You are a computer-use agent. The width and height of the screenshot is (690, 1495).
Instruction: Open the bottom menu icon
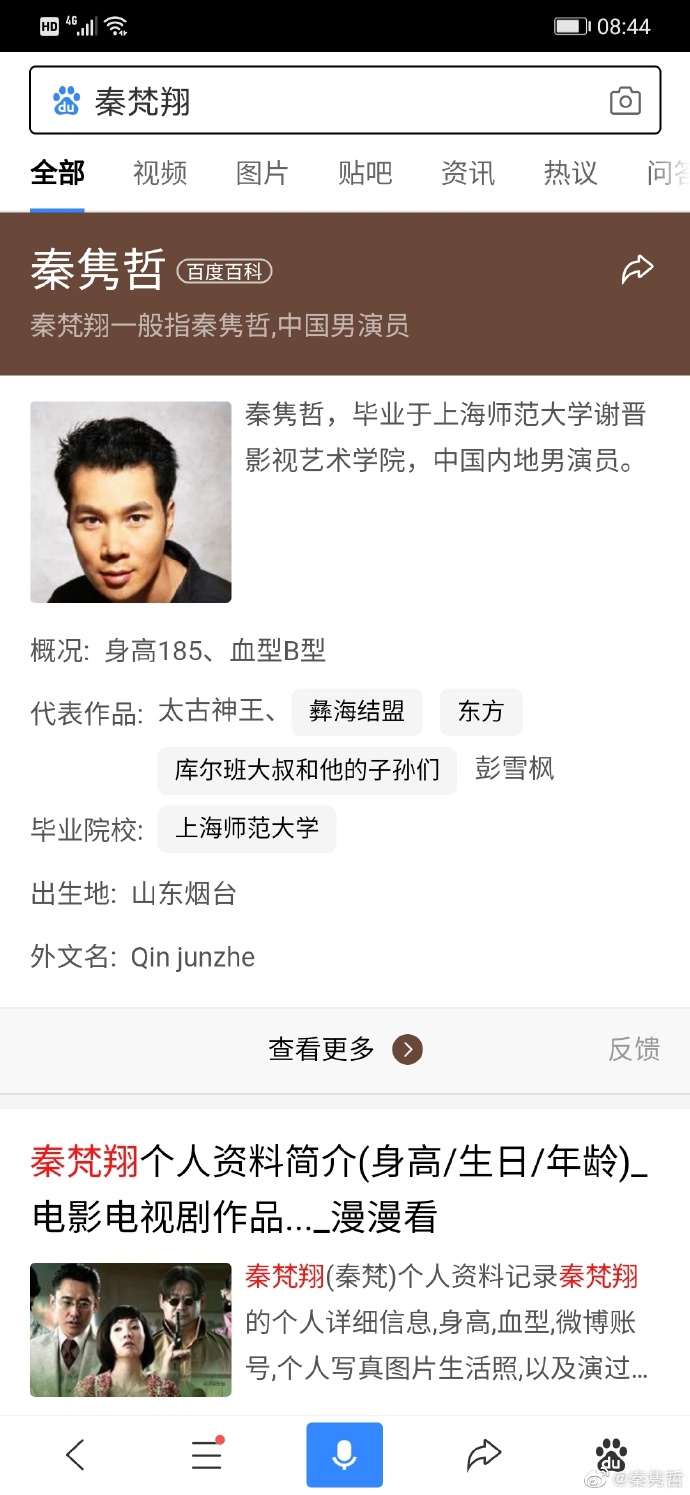coord(206,1455)
